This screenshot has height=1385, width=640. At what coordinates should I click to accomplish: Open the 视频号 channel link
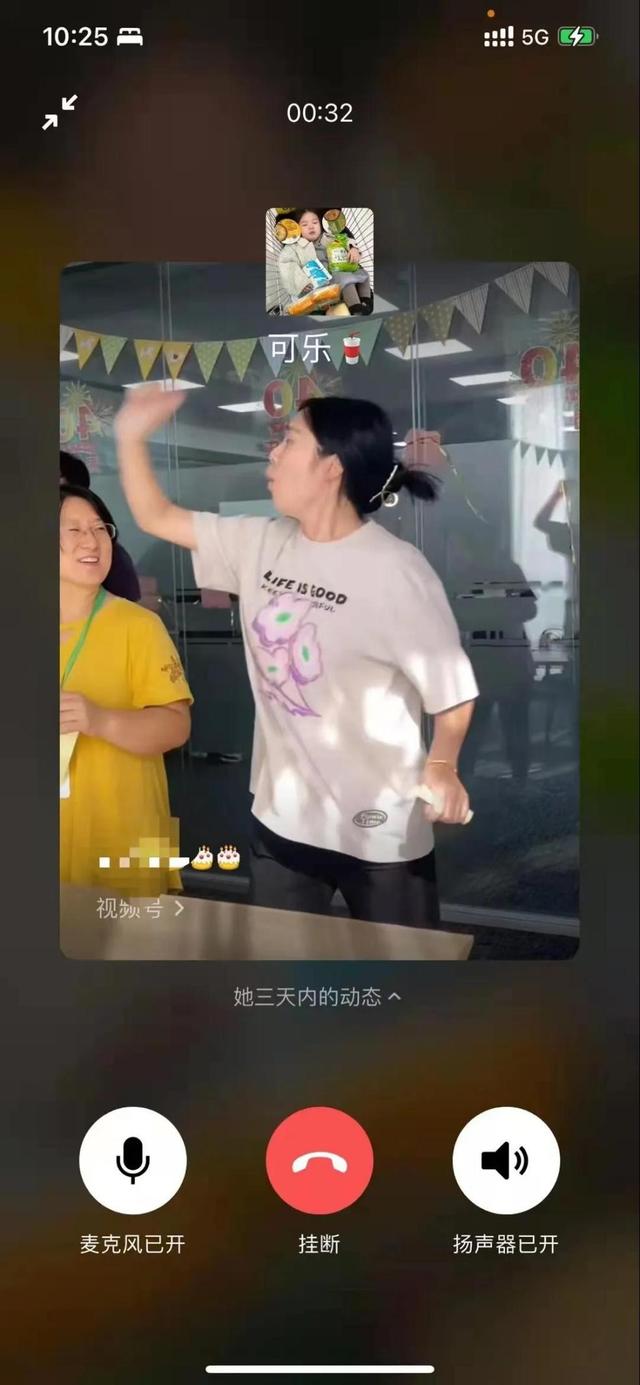[x=140, y=908]
